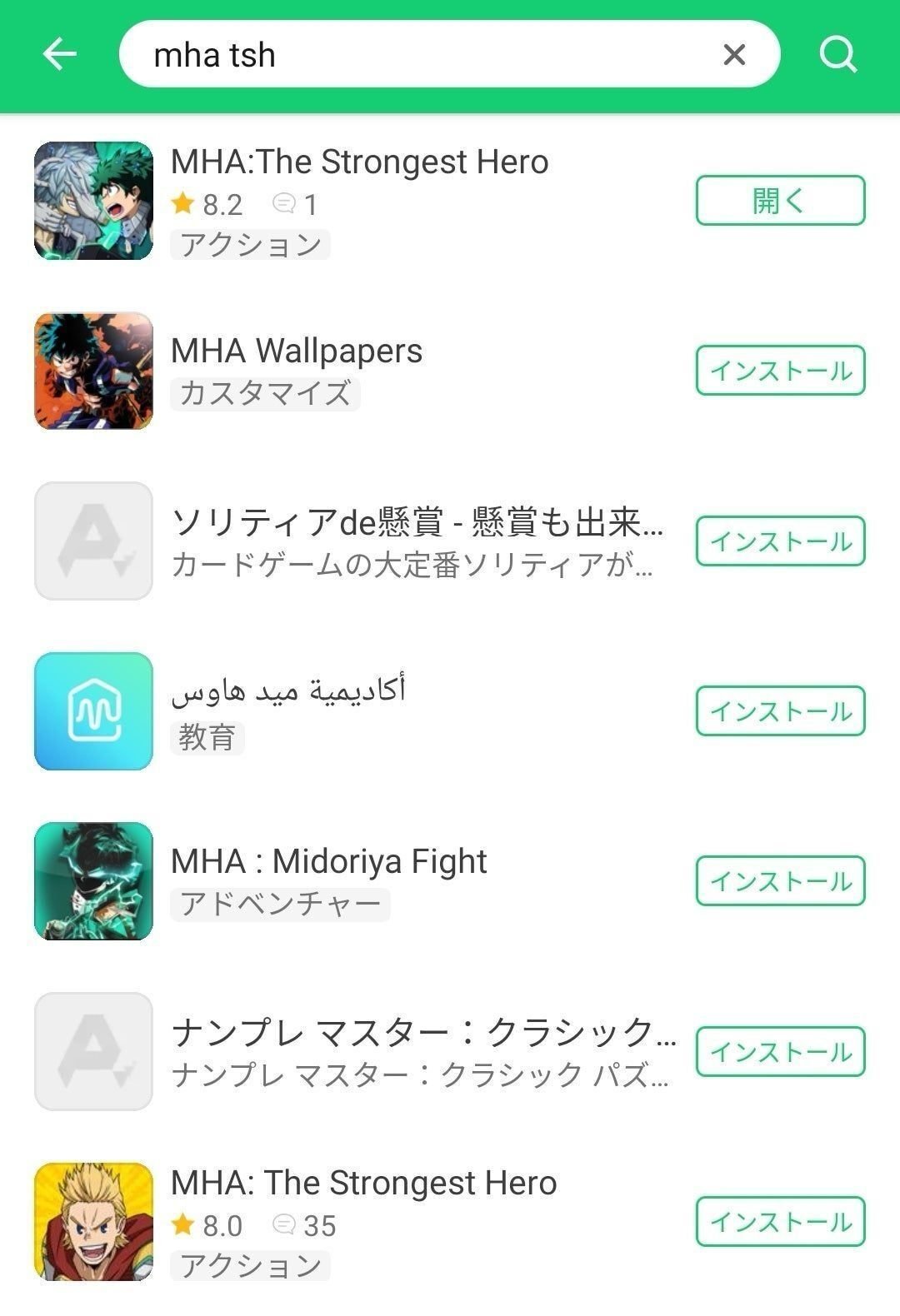Screen dimensions: 900x1316
Task: View MHA : Midoriya Fight details
Action: 328,862
